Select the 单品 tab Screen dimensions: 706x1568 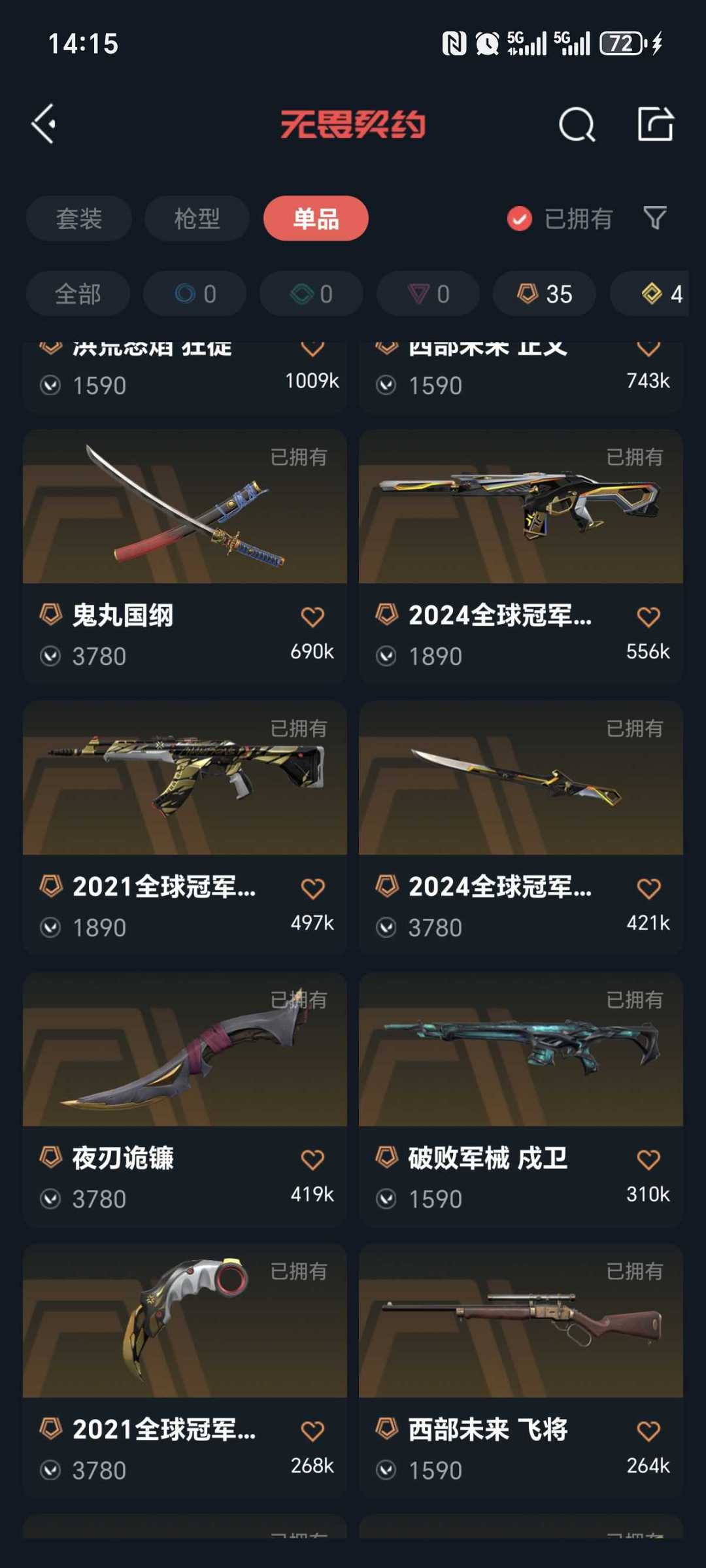point(316,218)
